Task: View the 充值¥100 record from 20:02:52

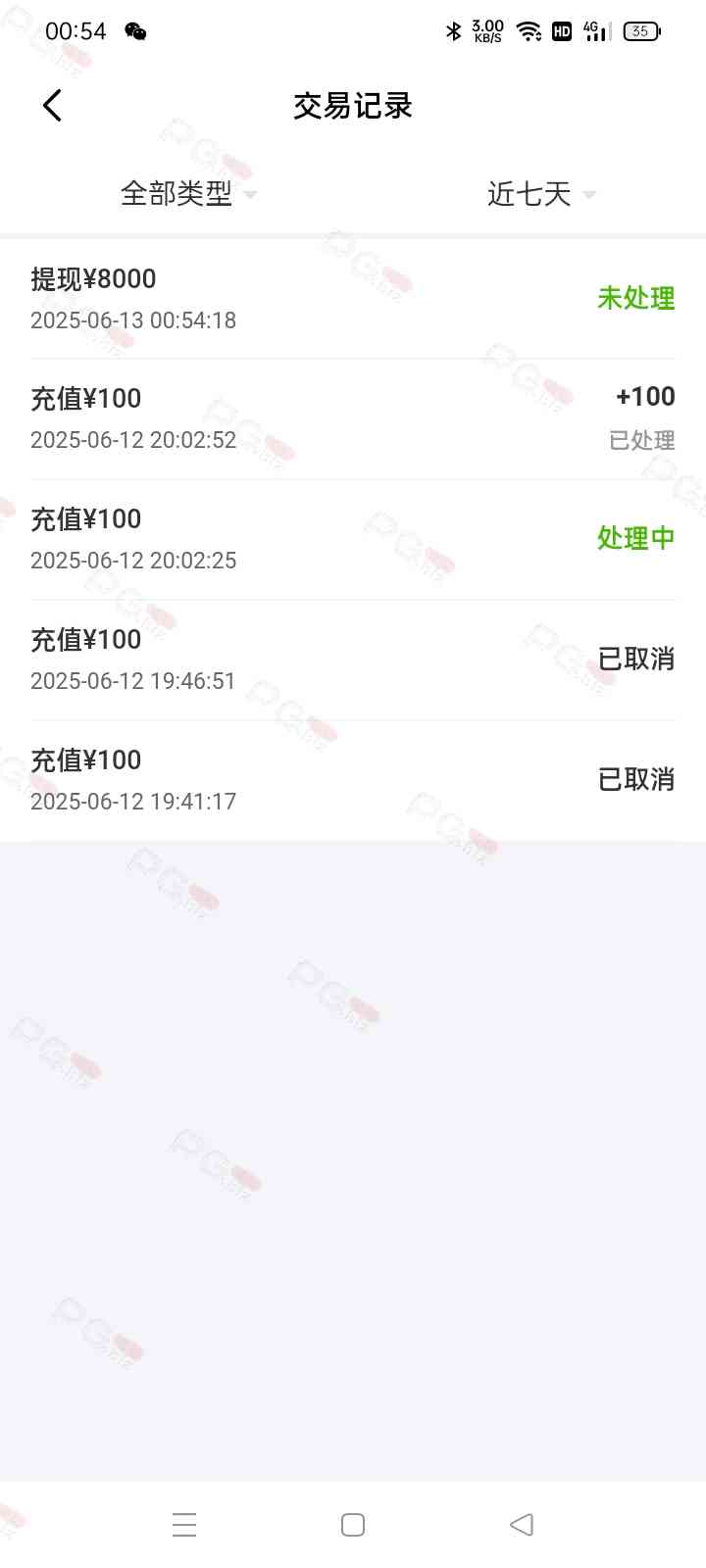Action: pos(353,419)
